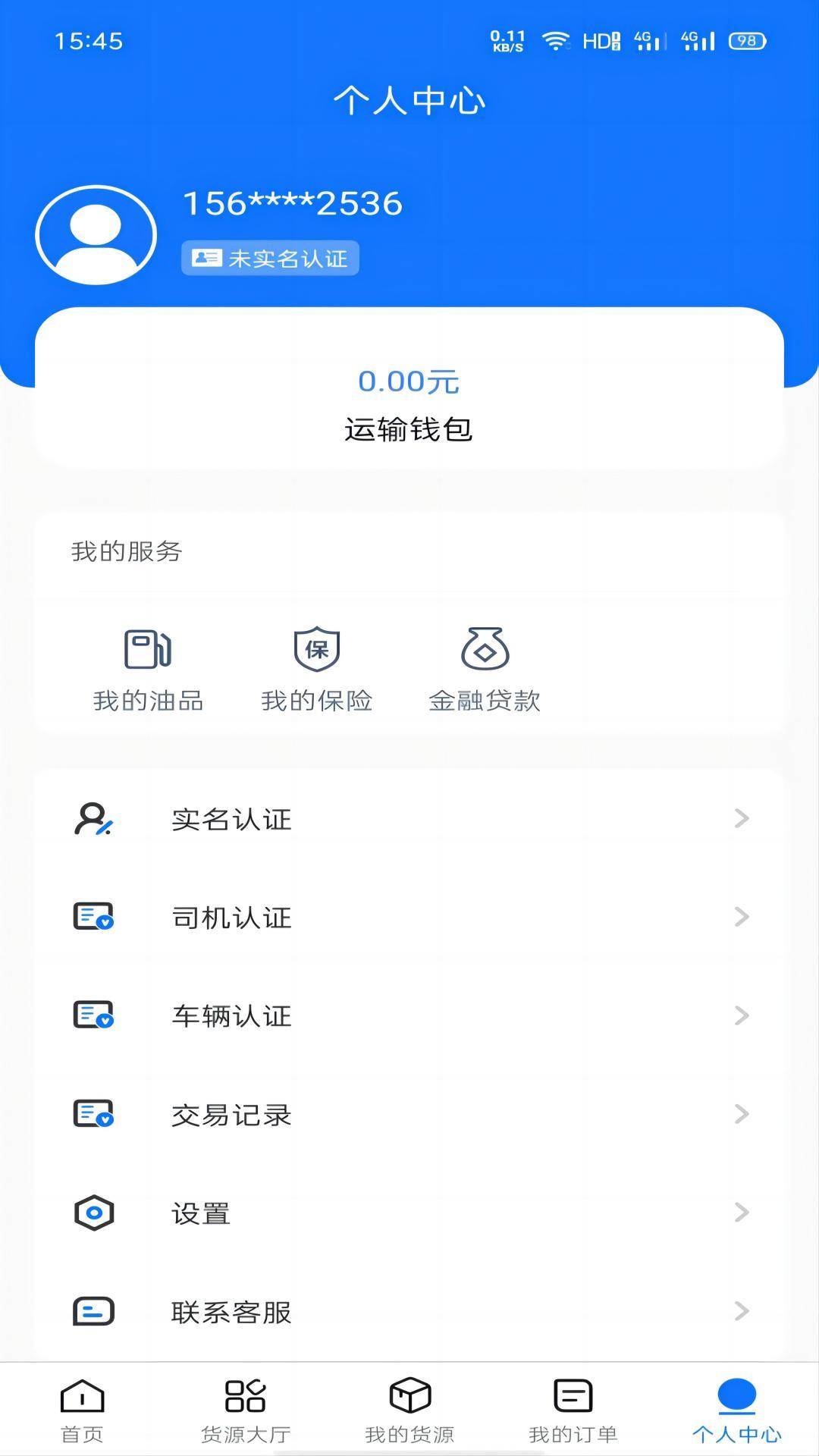The image size is (819, 1456).
Task: Open 我的油品 fuel service icon
Action: pos(148,650)
